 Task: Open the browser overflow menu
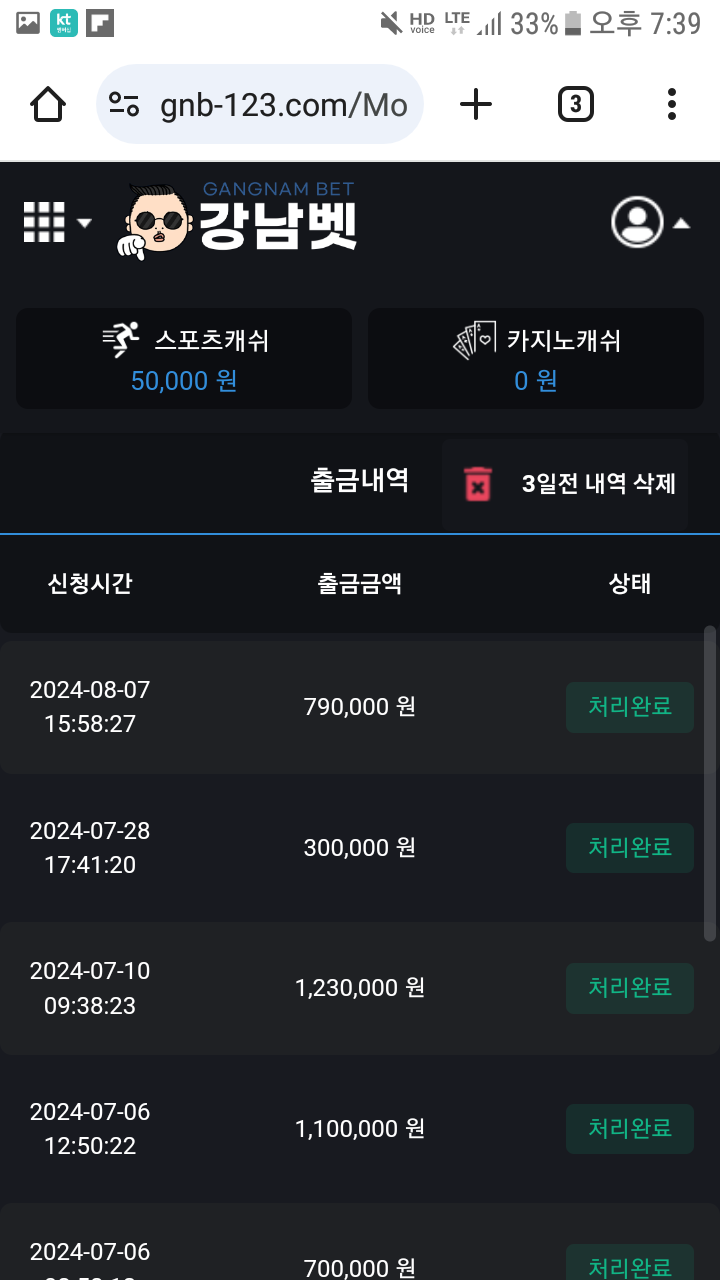pos(671,104)
